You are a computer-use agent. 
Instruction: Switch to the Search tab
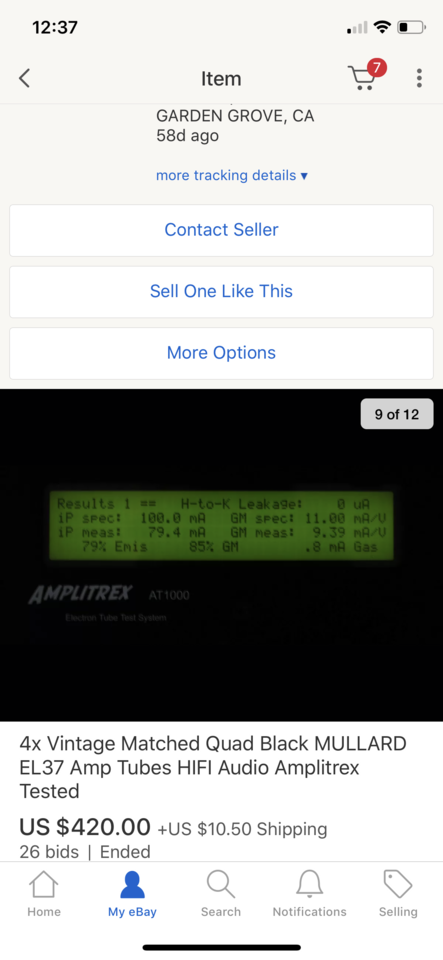click(221, 894)
